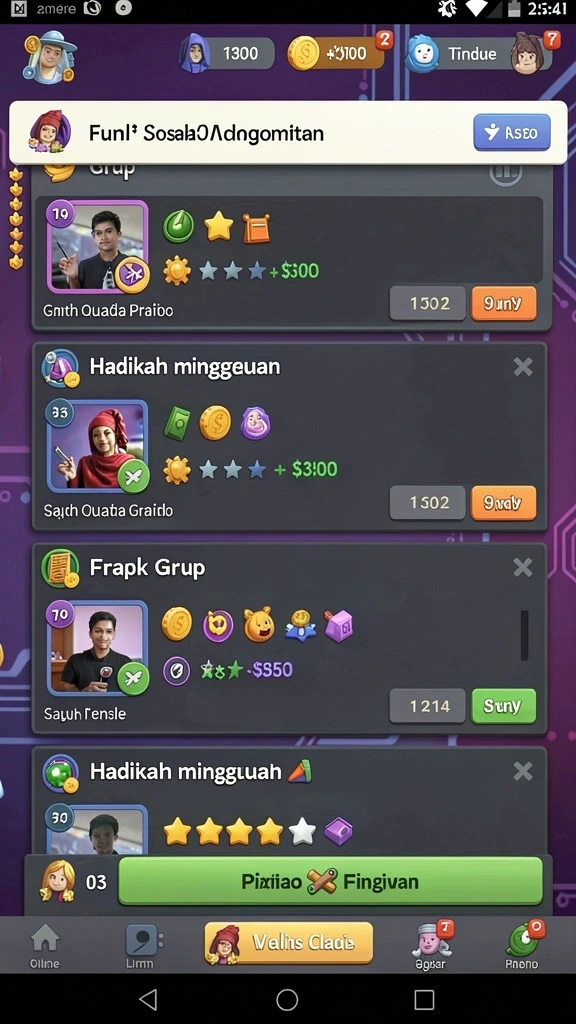Tap the system home button
The width and height of the screenshot is (576, 1024).
tap(287, 999)
